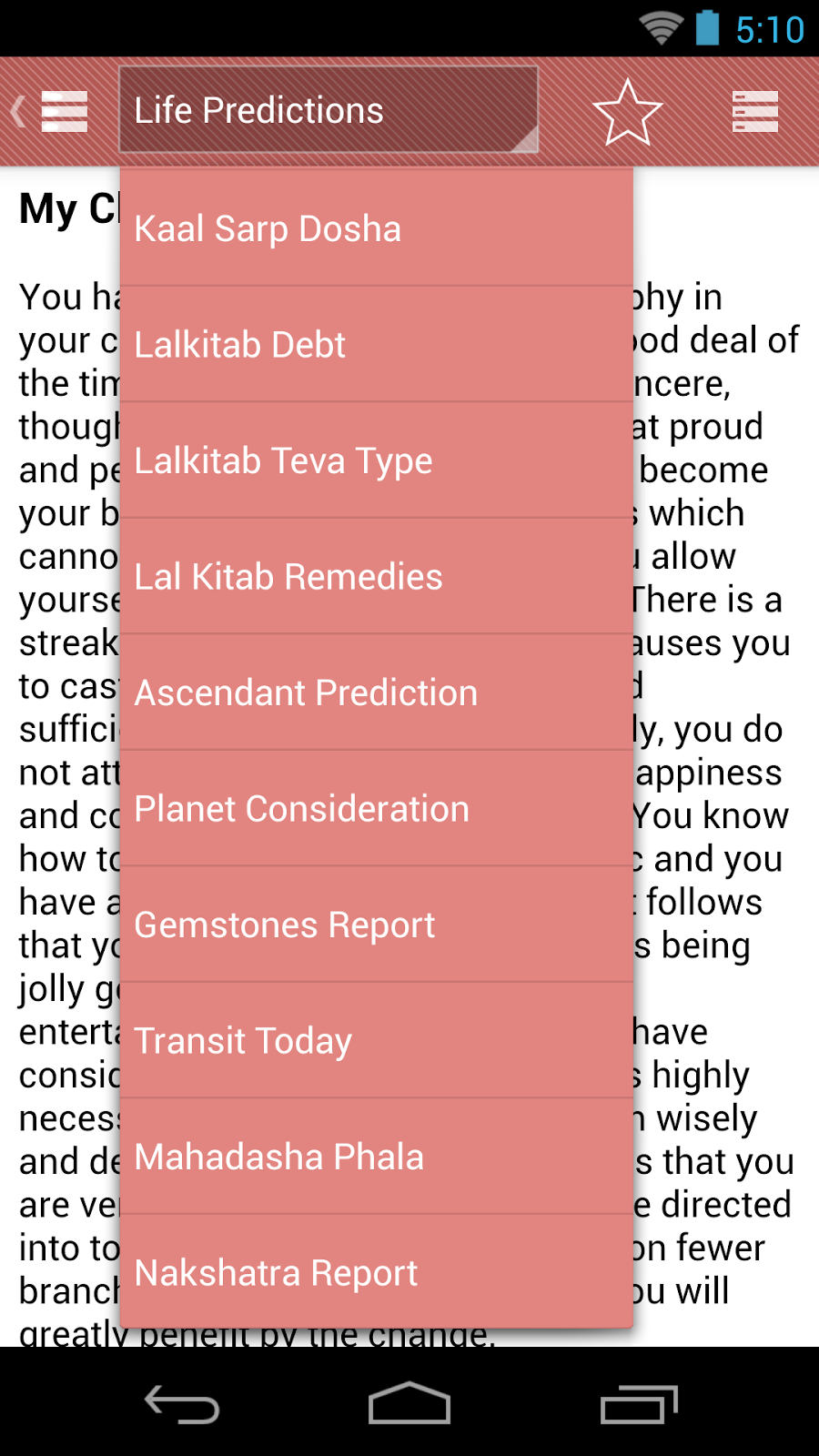View Lal Kitab Remedies
The image size is (819, 1456).
(376, 577)
